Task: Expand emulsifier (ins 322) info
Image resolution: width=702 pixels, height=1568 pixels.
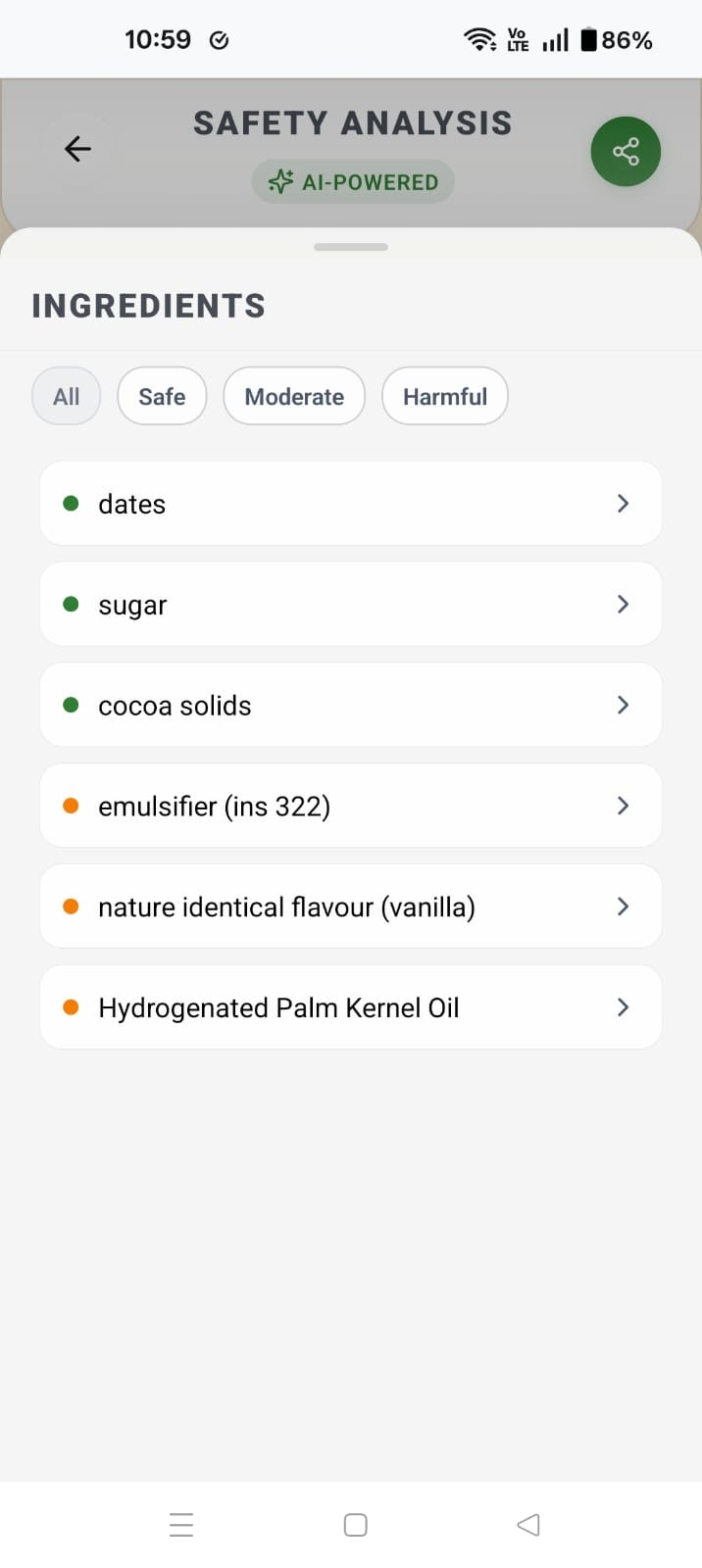Action: (x=351, y=807)
